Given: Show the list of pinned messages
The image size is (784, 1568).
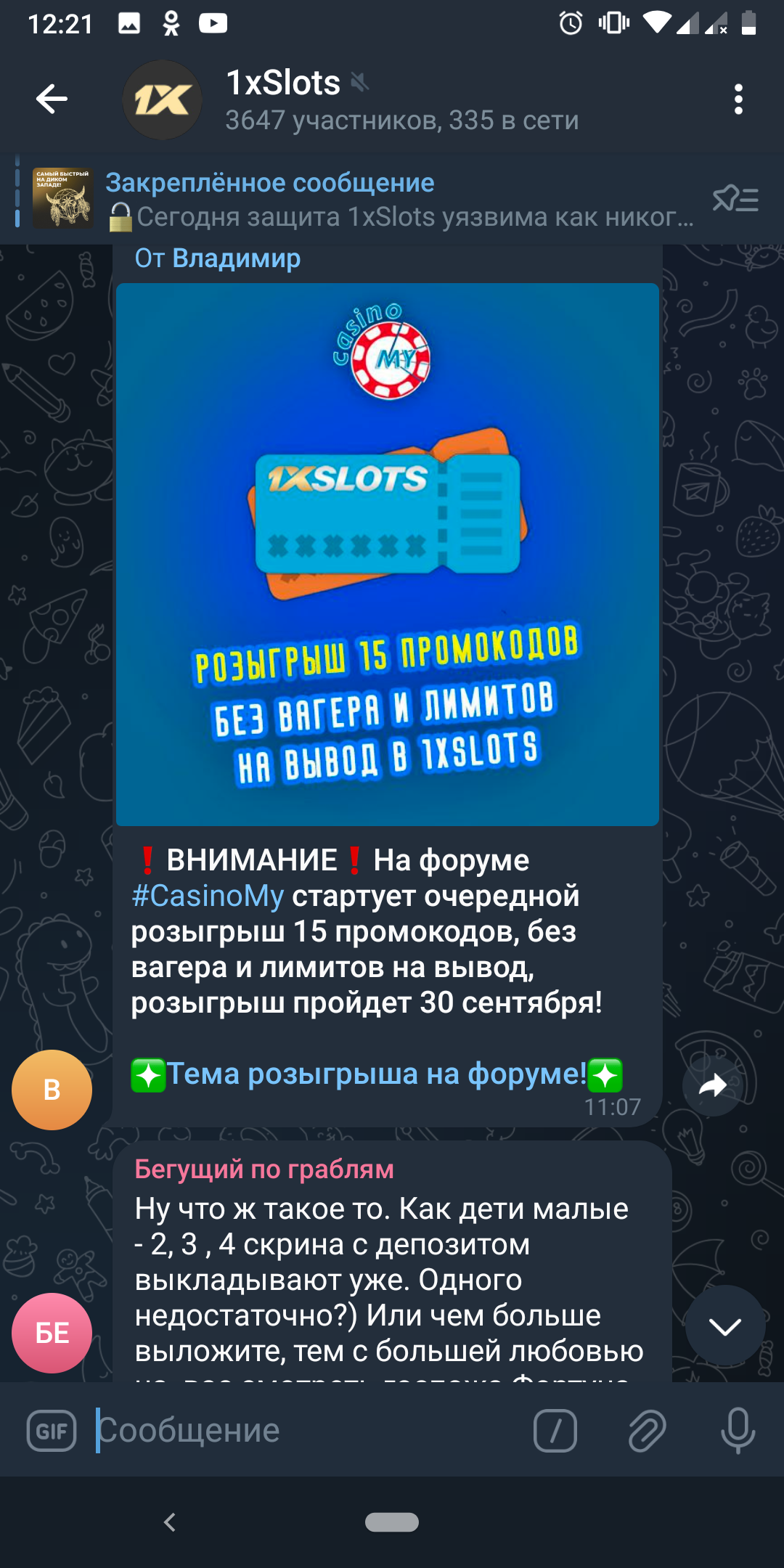Looking at the screenshot, I should (x=735, y=199).
